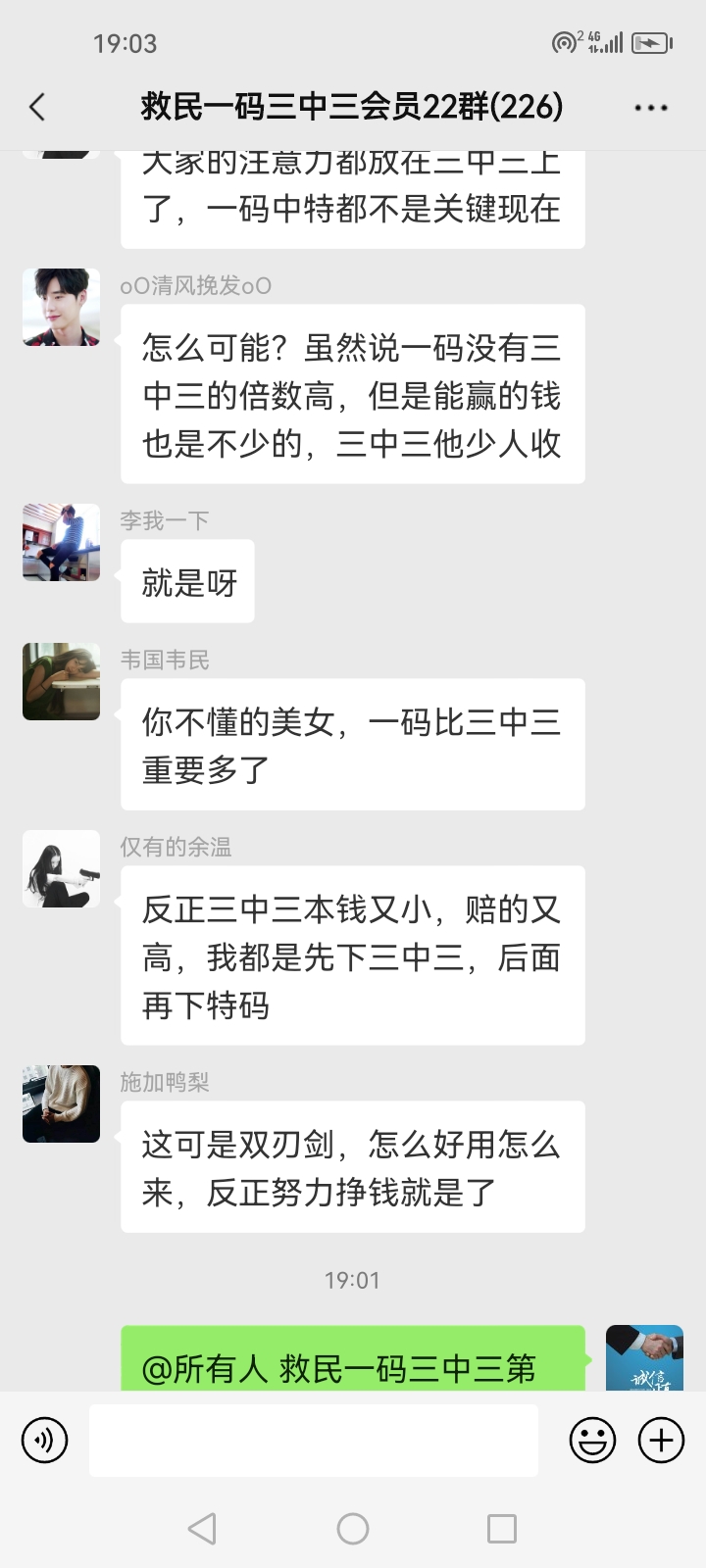Viewport: 706px width, 1568px height.
Task: Switch to voice message input
Action: coord(45,1441)
